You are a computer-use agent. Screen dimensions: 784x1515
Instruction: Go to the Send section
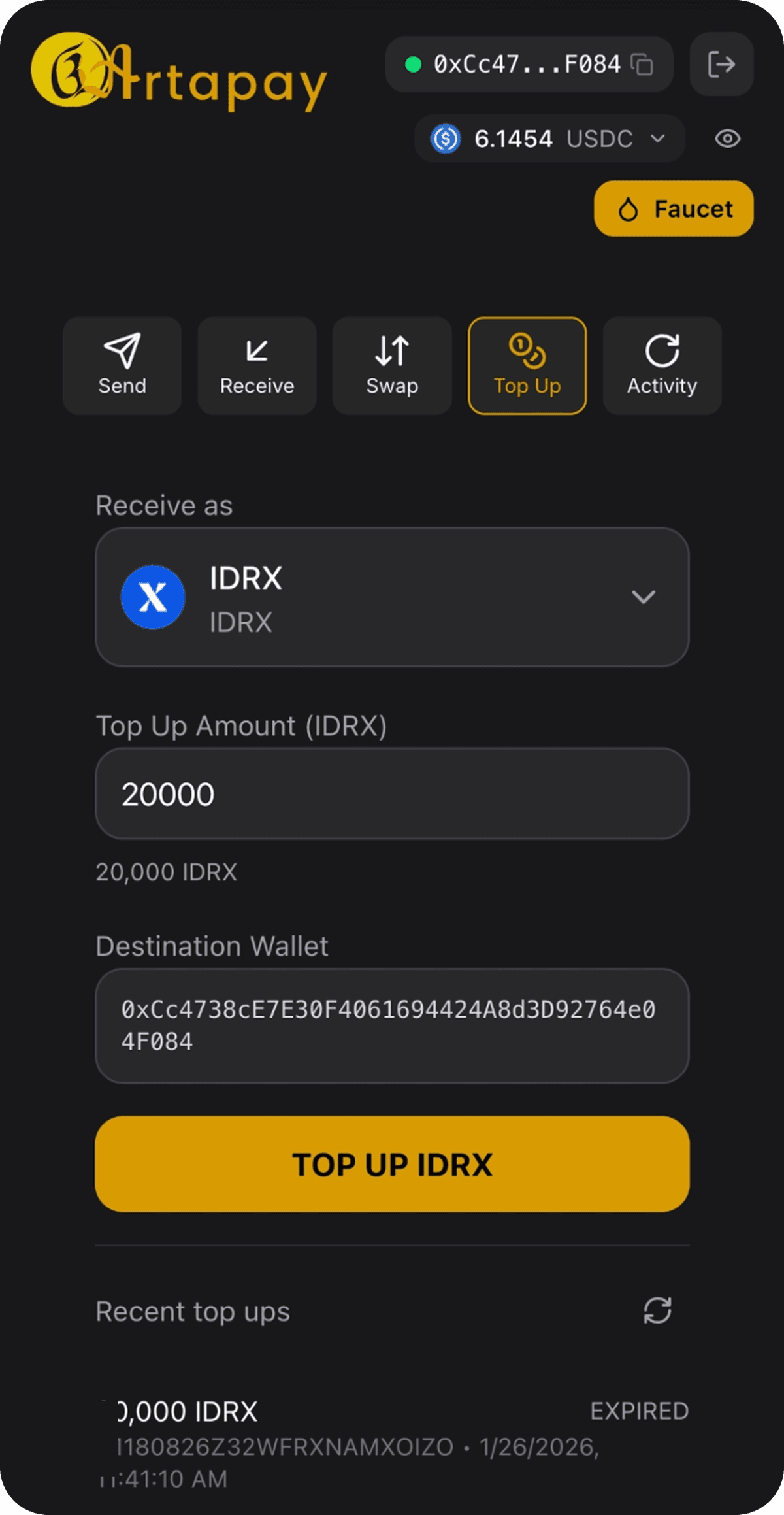click(x=122, y=366)
